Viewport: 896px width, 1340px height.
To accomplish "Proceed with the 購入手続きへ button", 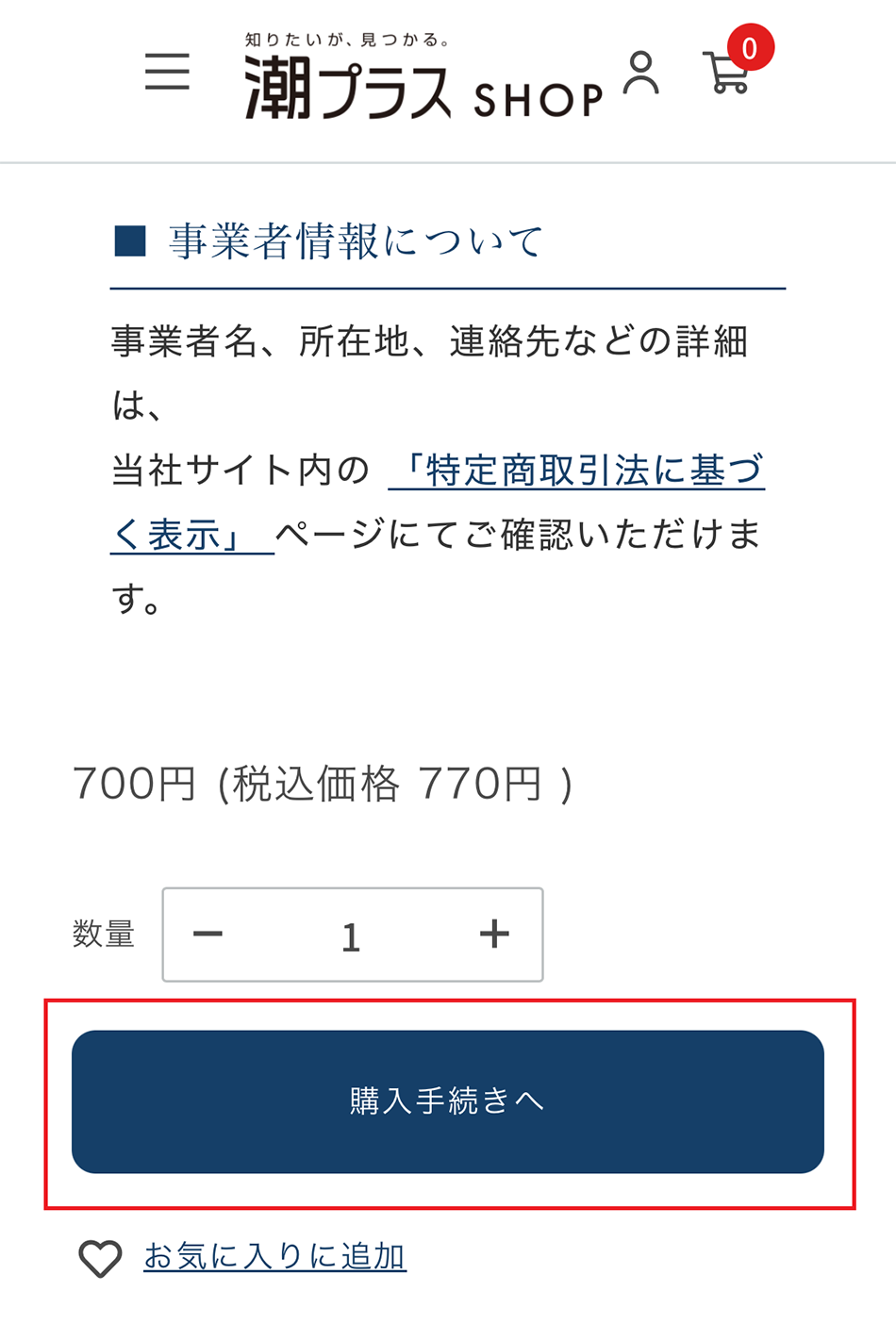I will click(448, 1101).
